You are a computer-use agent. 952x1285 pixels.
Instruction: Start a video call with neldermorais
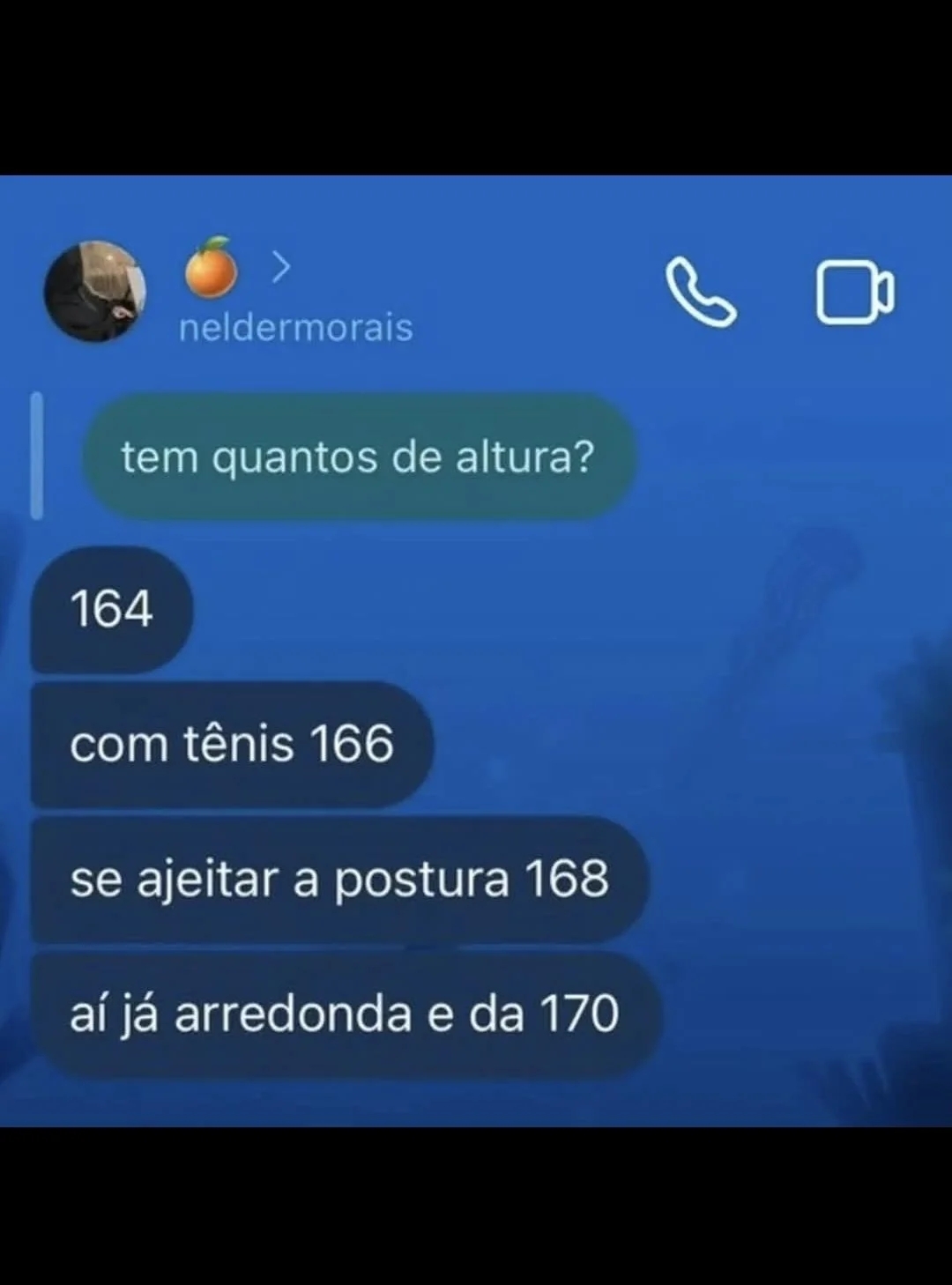coord(853,293)
